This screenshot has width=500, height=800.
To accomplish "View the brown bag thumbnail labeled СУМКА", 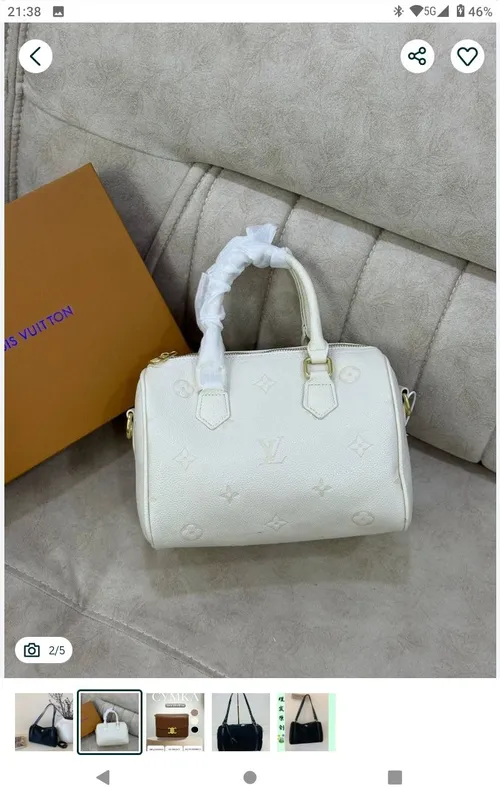I will click(x=175, y=721).
